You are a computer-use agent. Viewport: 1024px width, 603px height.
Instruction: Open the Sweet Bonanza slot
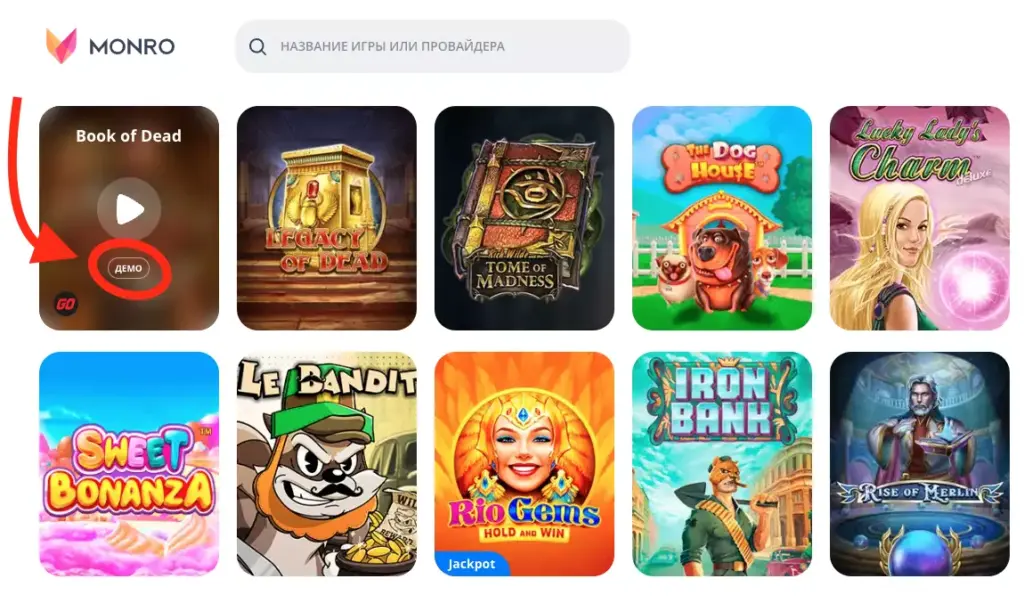click(x=129, y=463)
